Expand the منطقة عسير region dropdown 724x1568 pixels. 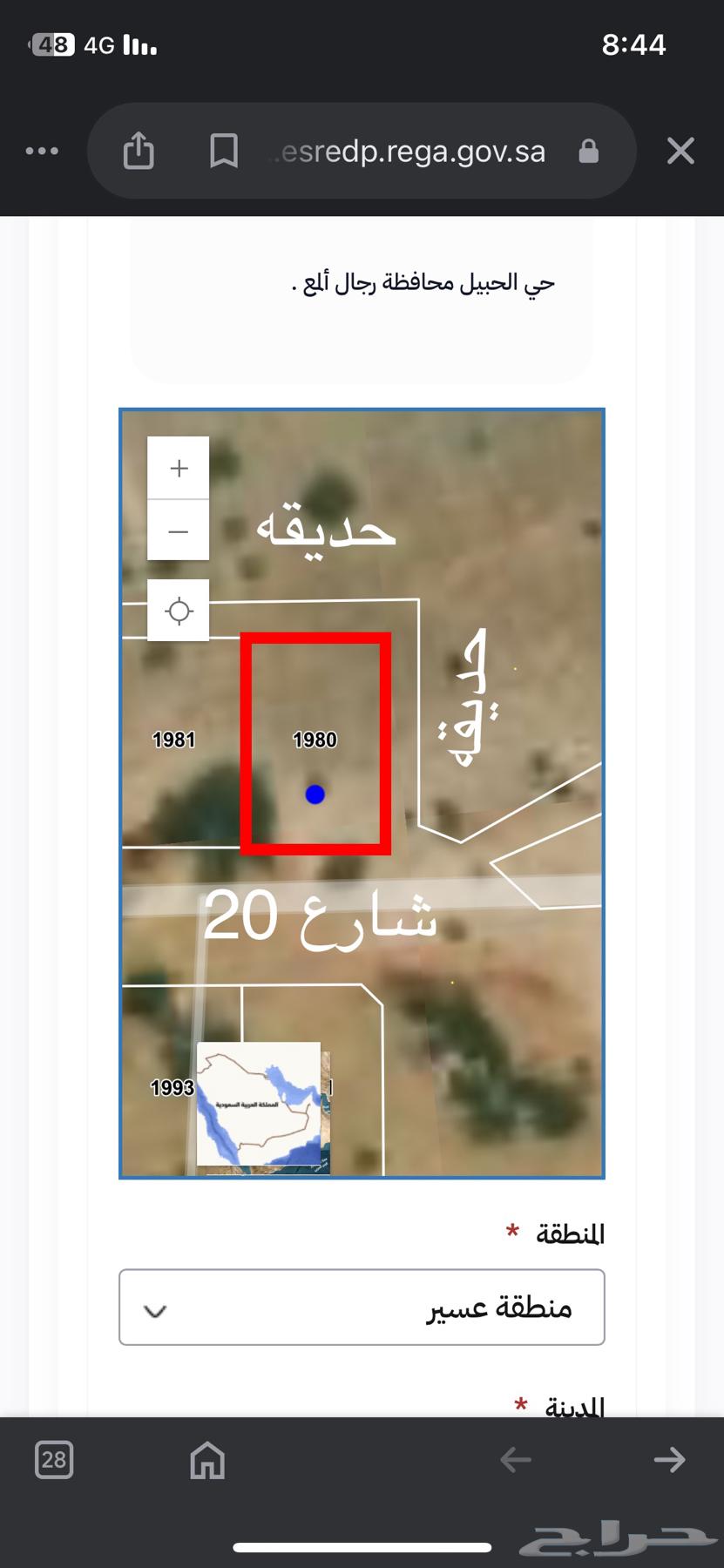362,1308
